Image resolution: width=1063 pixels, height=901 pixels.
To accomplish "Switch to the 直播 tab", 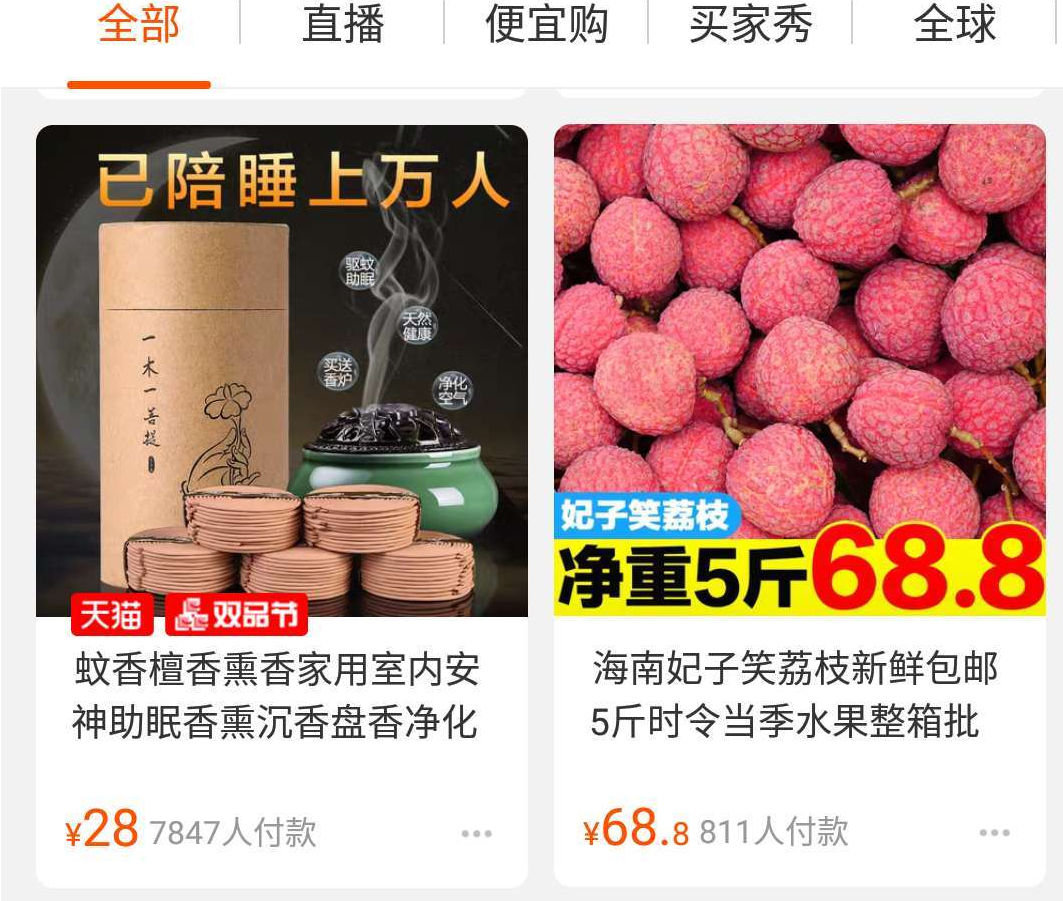I will point(343,25).
